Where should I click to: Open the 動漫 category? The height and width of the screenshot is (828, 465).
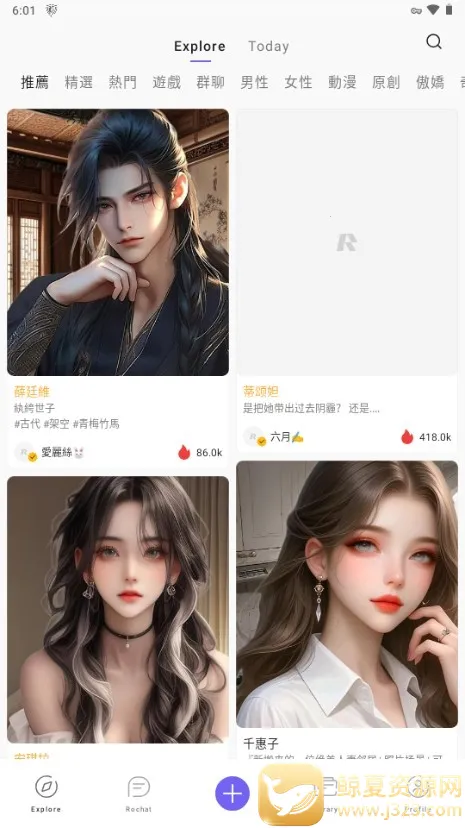pyautogui.click(x=342, y=82)
